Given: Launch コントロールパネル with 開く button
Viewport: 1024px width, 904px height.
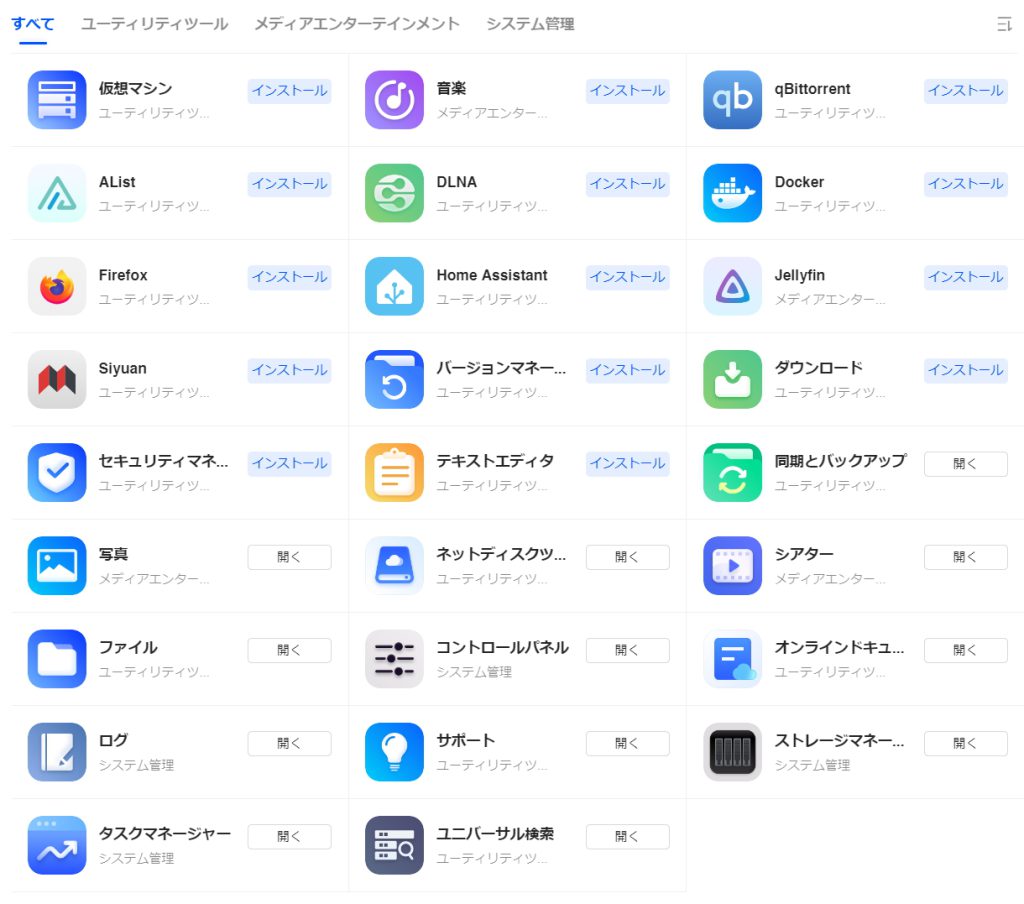Looking at the screenshot, I should (x=627, y=650).
